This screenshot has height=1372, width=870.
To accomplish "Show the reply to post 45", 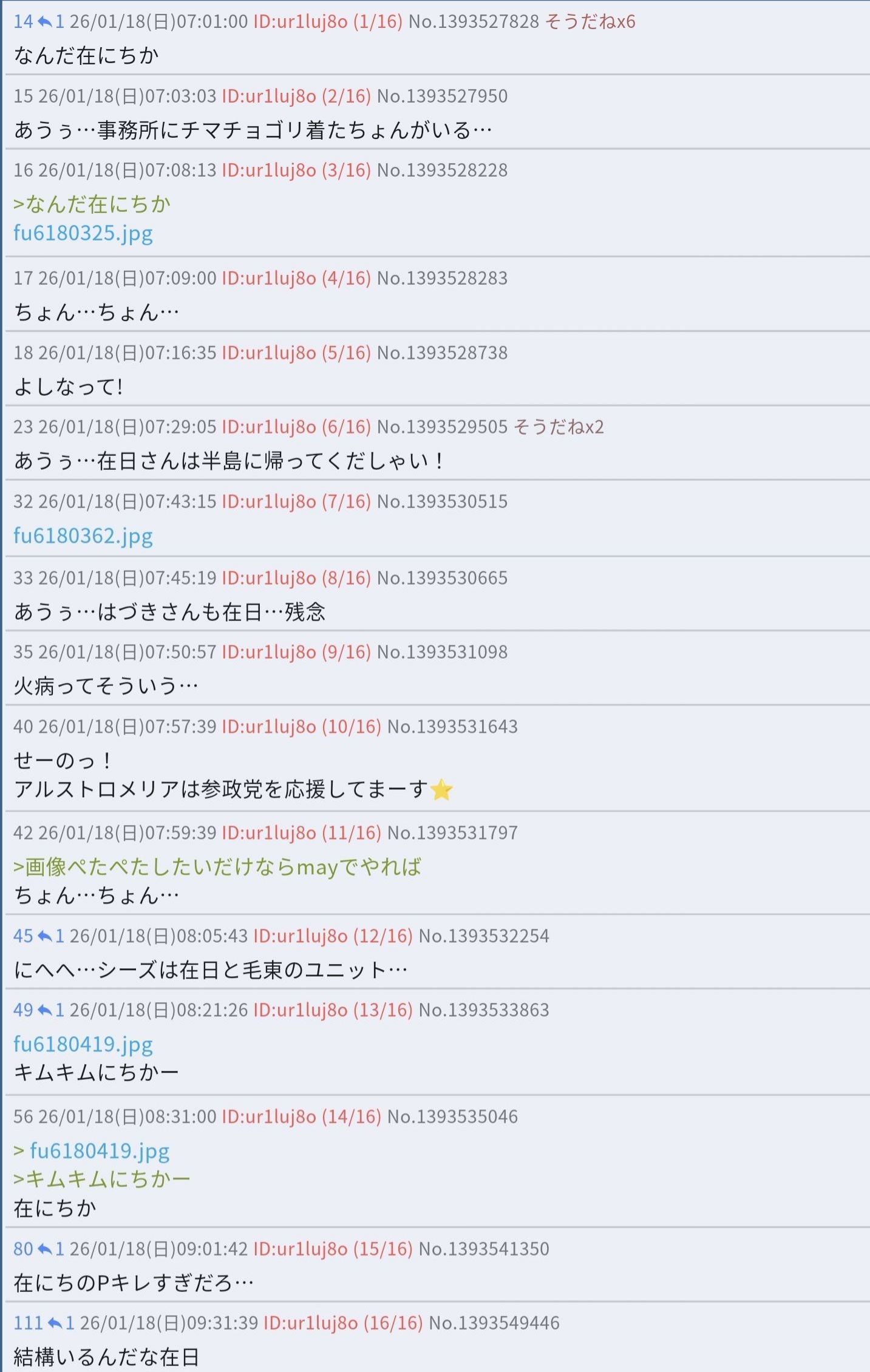I will [x=50, y=936].
